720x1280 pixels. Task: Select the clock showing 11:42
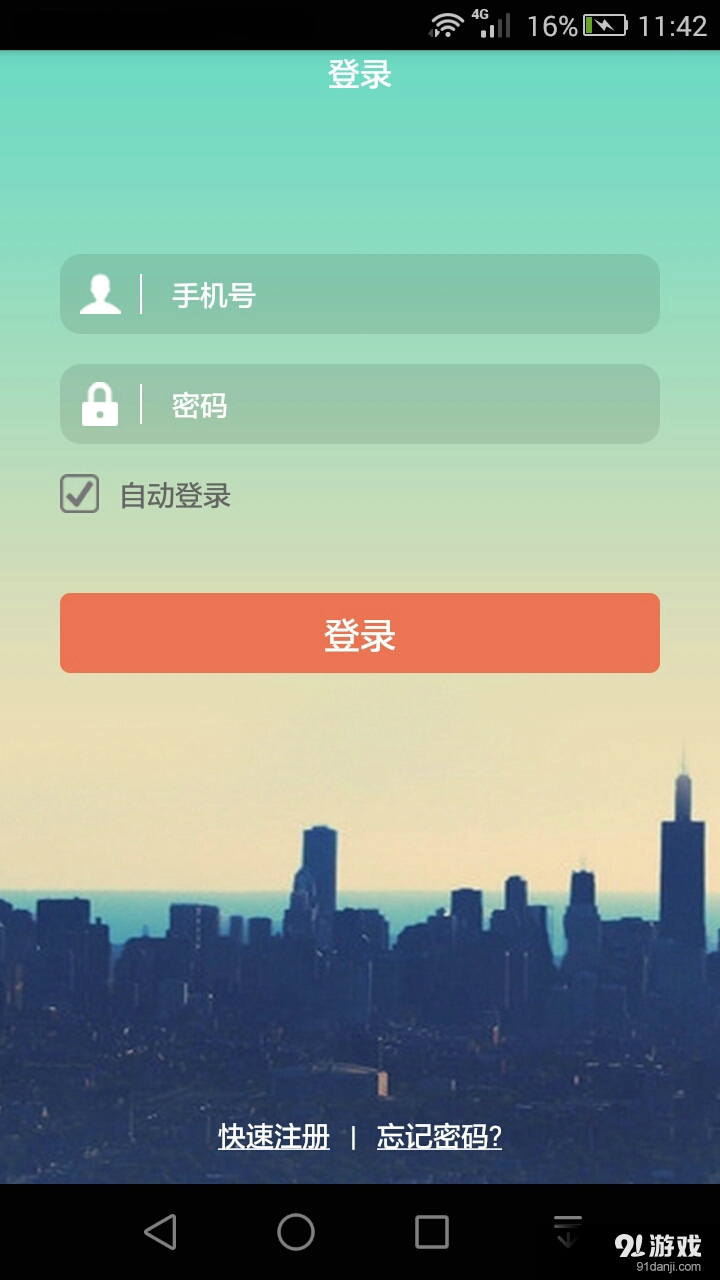pyautogui.click(x=672, y=22)
